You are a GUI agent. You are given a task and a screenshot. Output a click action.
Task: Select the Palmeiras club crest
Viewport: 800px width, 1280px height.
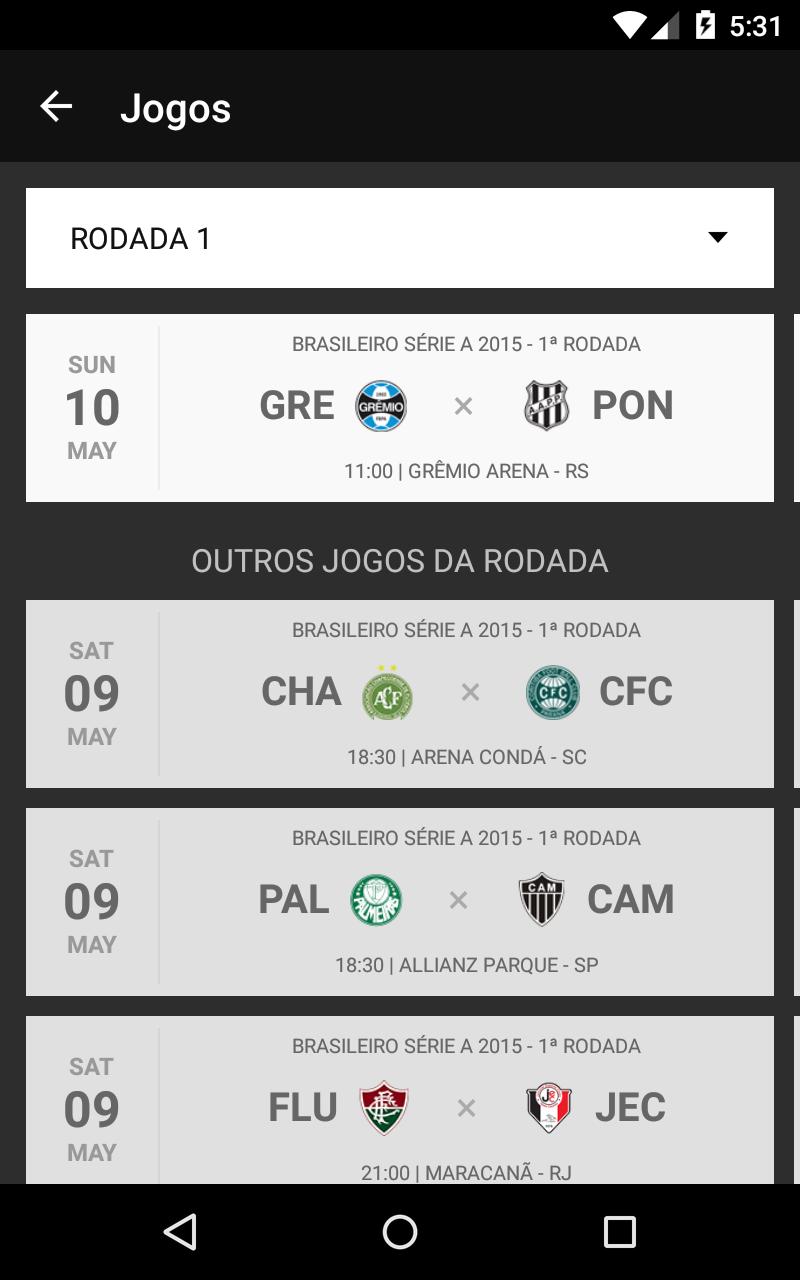376,900
